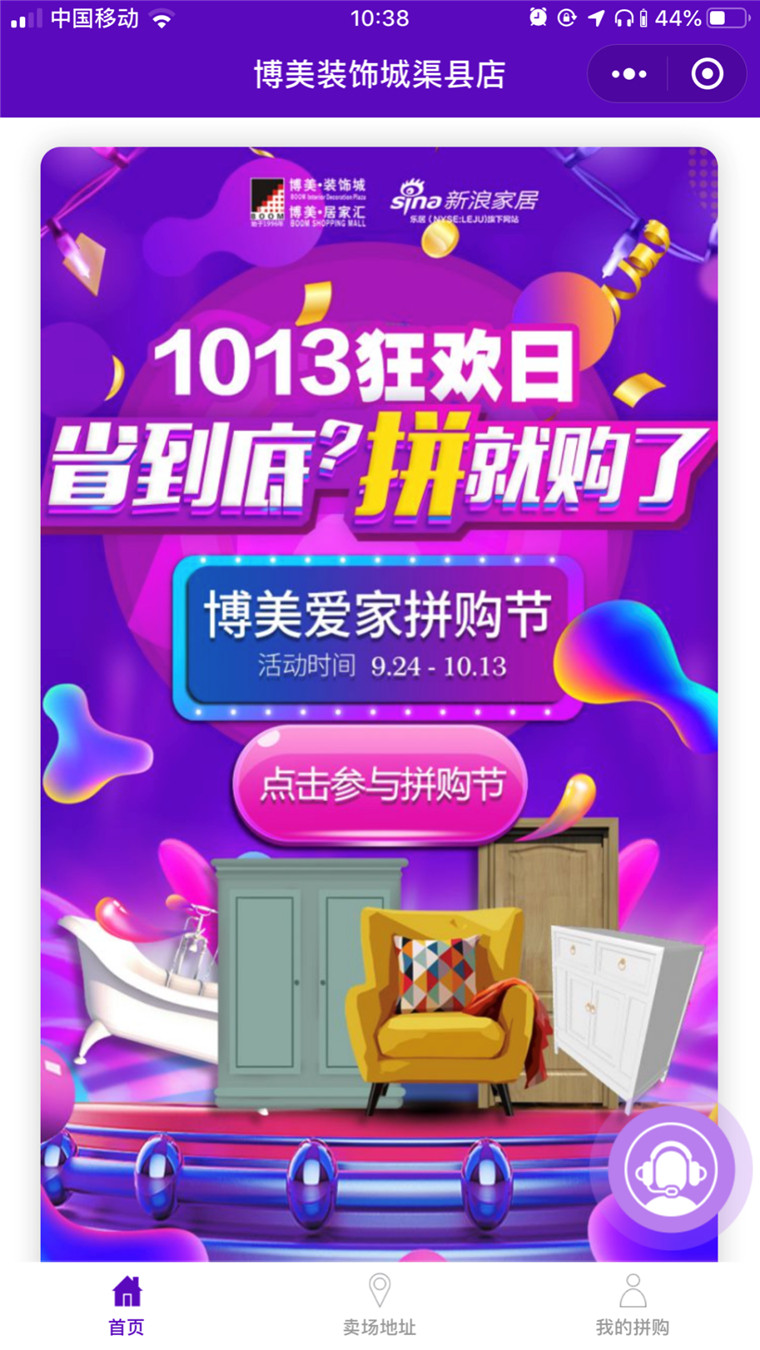Open the 我的拼购 tab
Screen dimensions: 760x1350
632,1306
